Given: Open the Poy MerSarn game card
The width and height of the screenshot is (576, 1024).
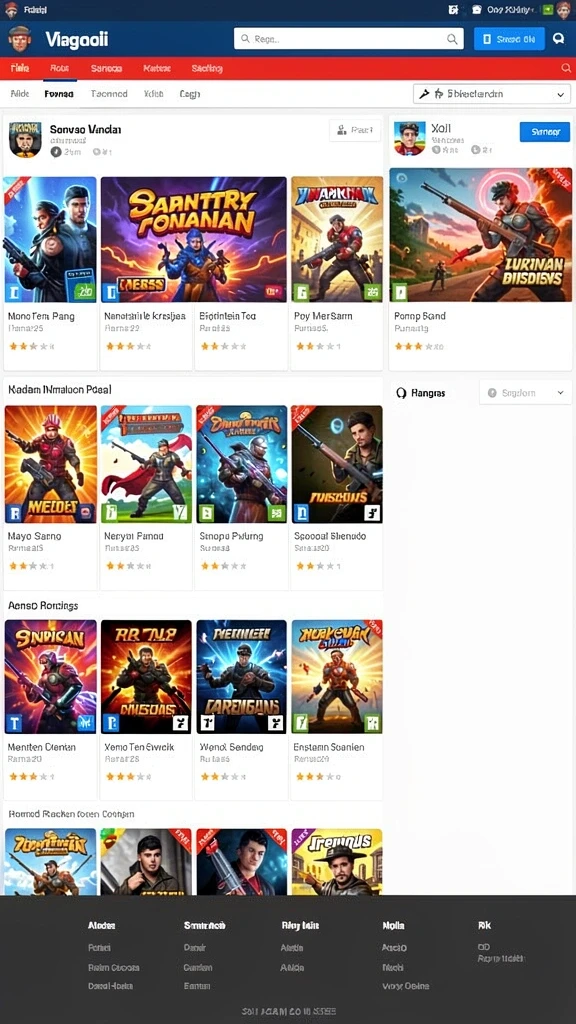Looking at the screenshot, I should pos(336,272).
